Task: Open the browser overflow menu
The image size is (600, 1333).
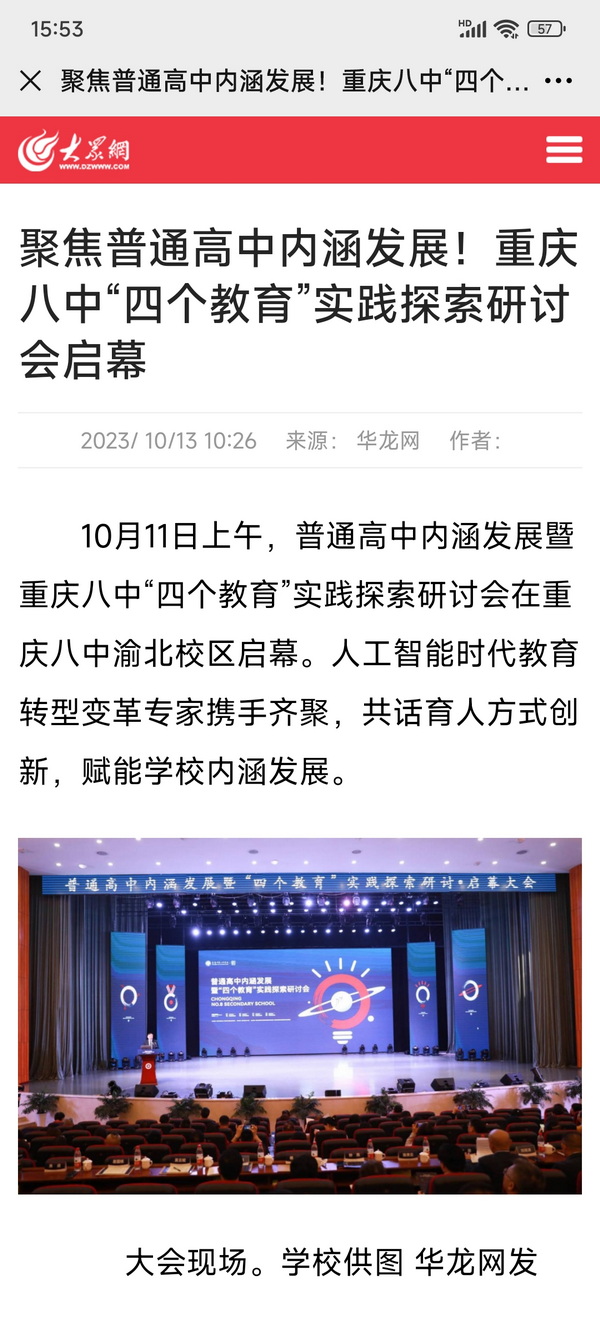Action: point(558,81)
